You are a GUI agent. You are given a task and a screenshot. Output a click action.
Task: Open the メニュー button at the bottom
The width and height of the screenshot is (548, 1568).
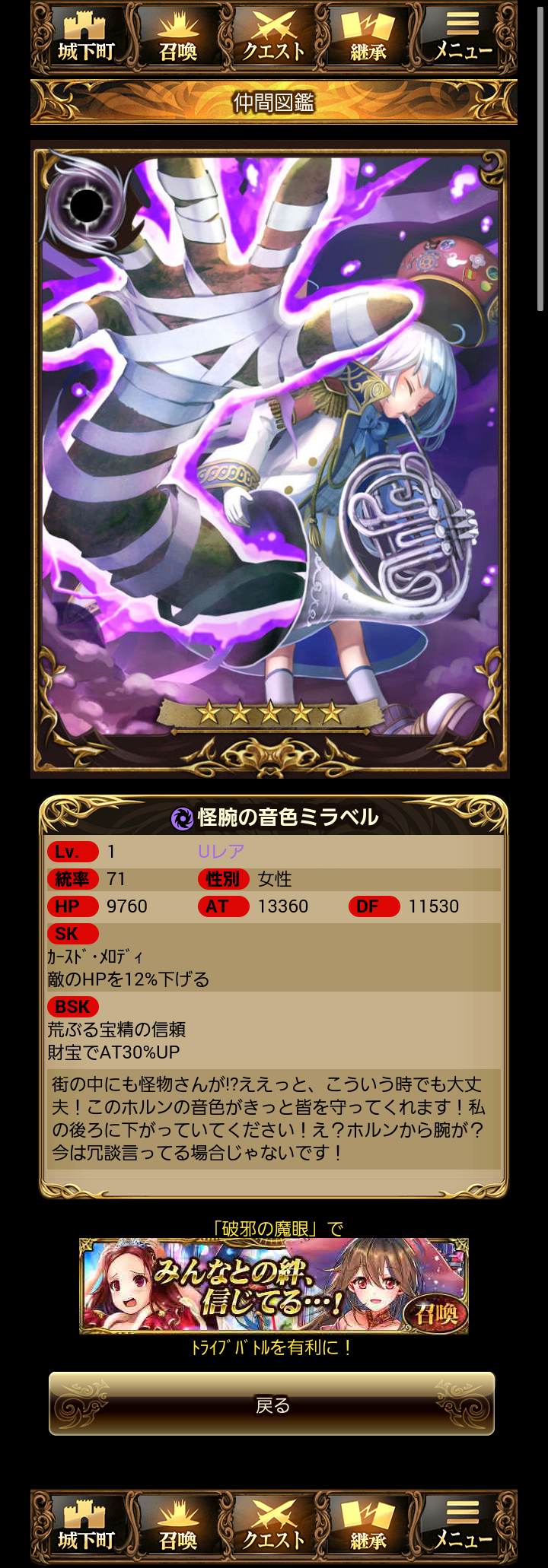(x=464, y=1527)
